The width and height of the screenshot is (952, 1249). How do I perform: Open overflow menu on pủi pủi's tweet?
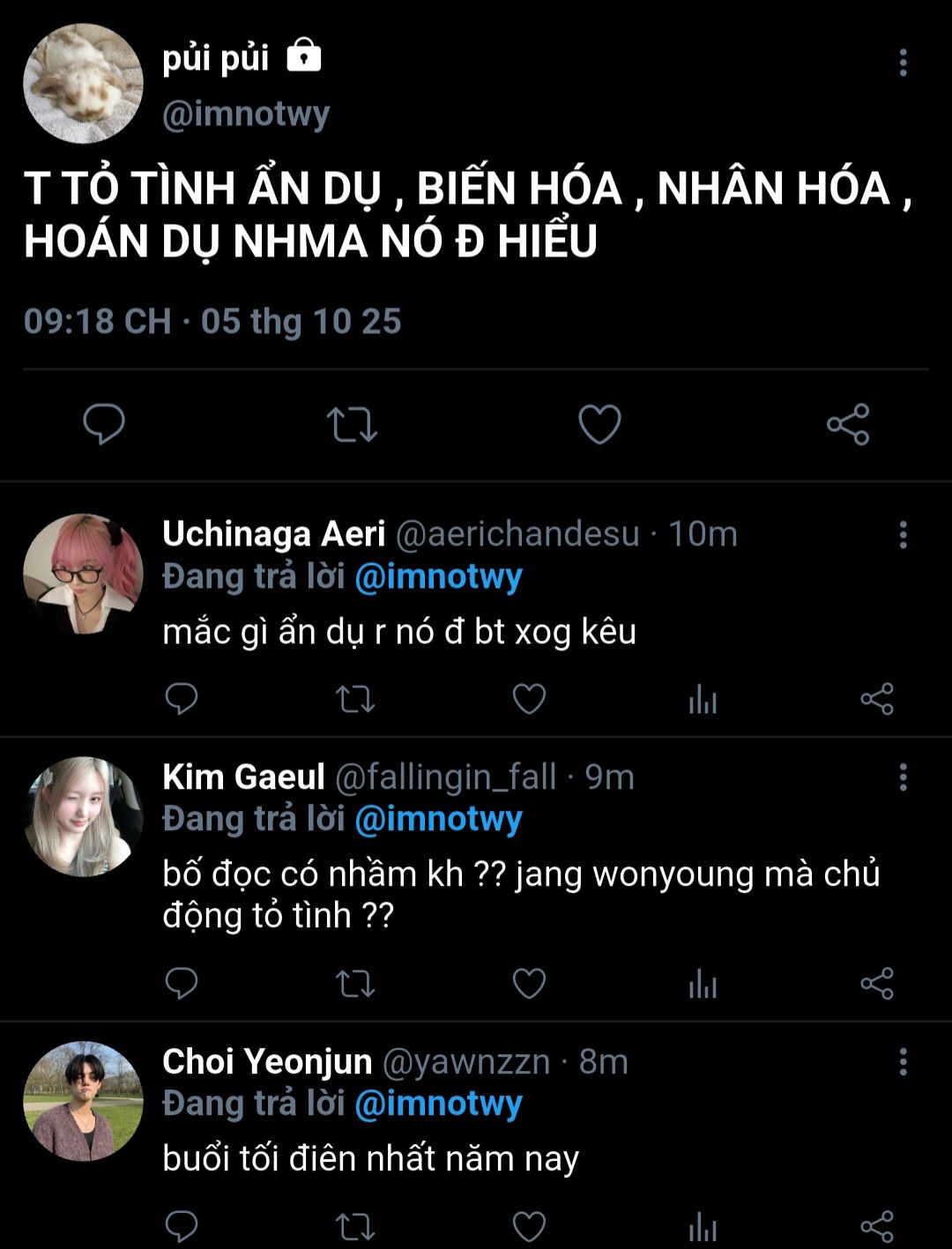(903, 63)
